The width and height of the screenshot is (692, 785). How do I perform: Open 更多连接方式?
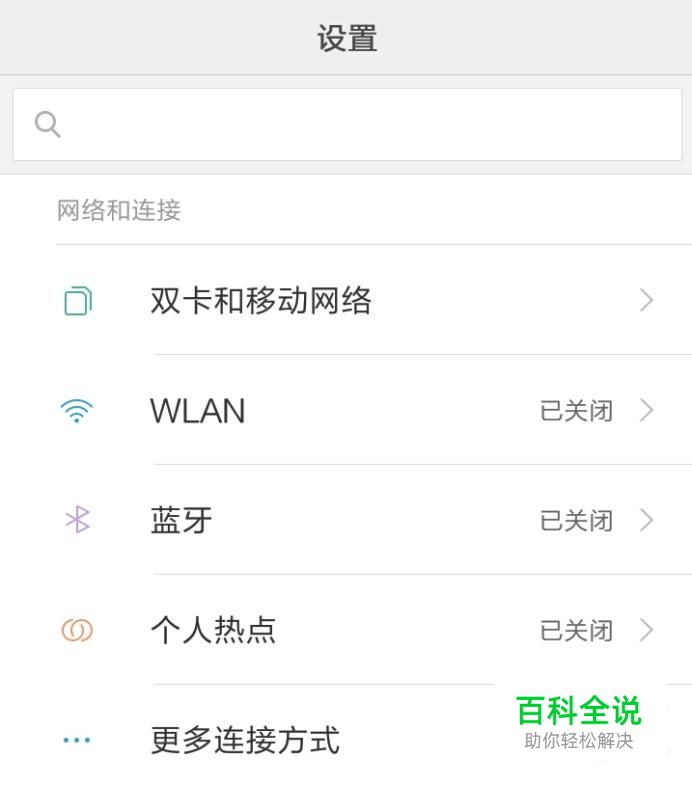(x=245, y=740)
